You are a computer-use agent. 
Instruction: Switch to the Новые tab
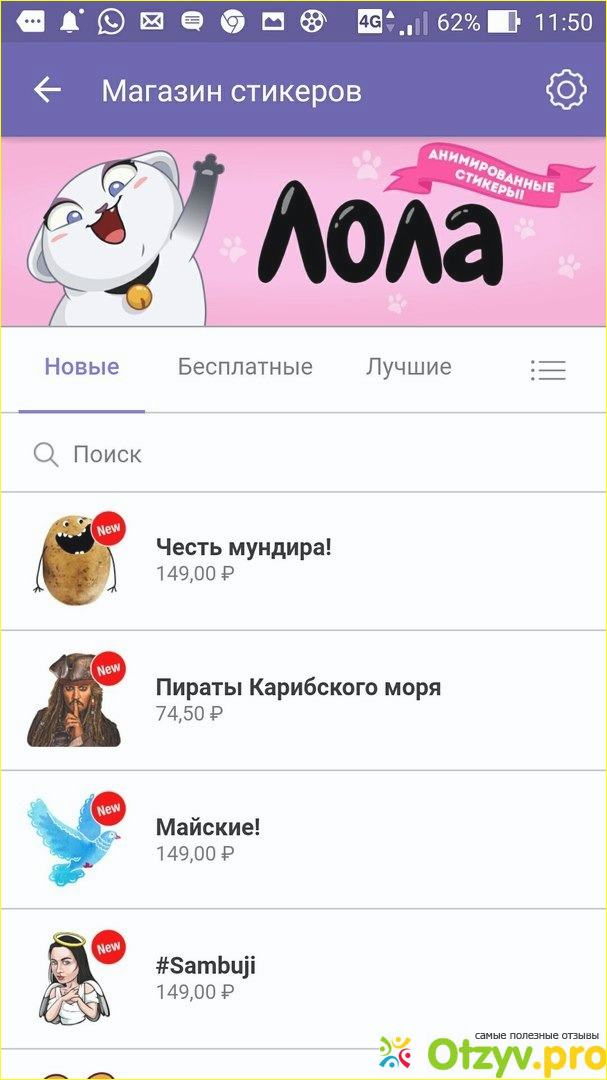tap(82, 367)
